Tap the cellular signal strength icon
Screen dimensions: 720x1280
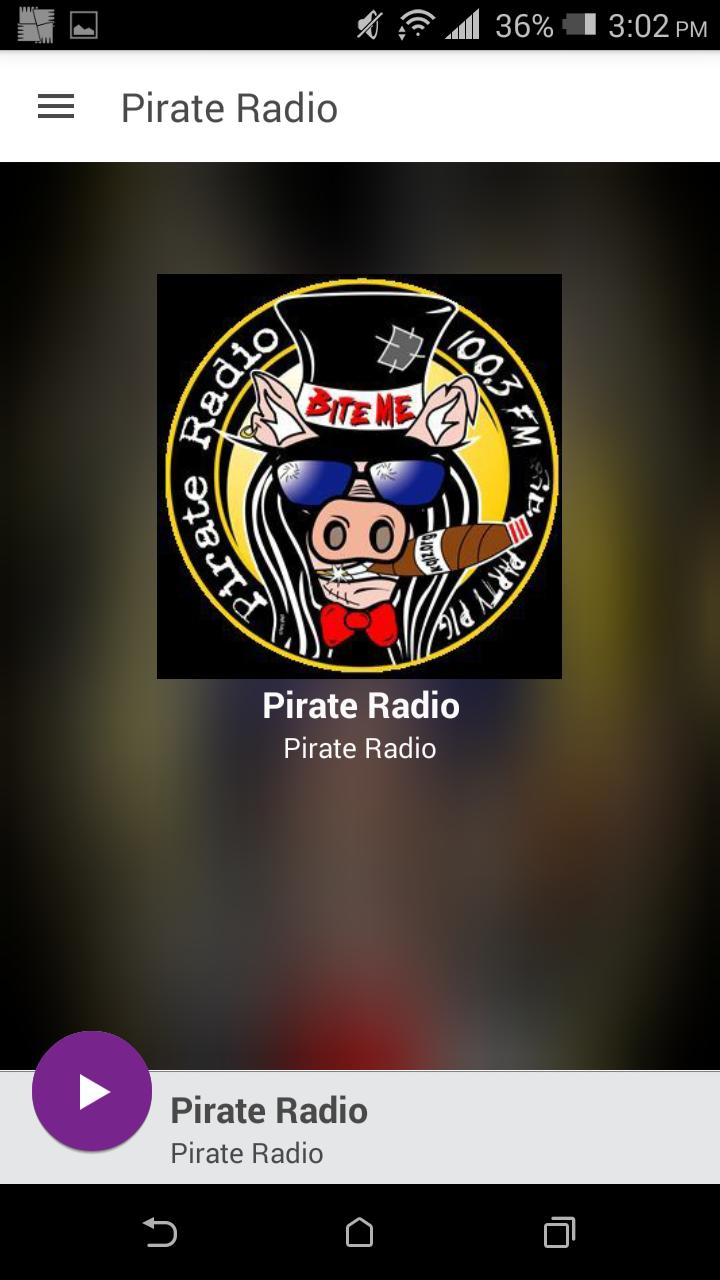click(466, 25)
